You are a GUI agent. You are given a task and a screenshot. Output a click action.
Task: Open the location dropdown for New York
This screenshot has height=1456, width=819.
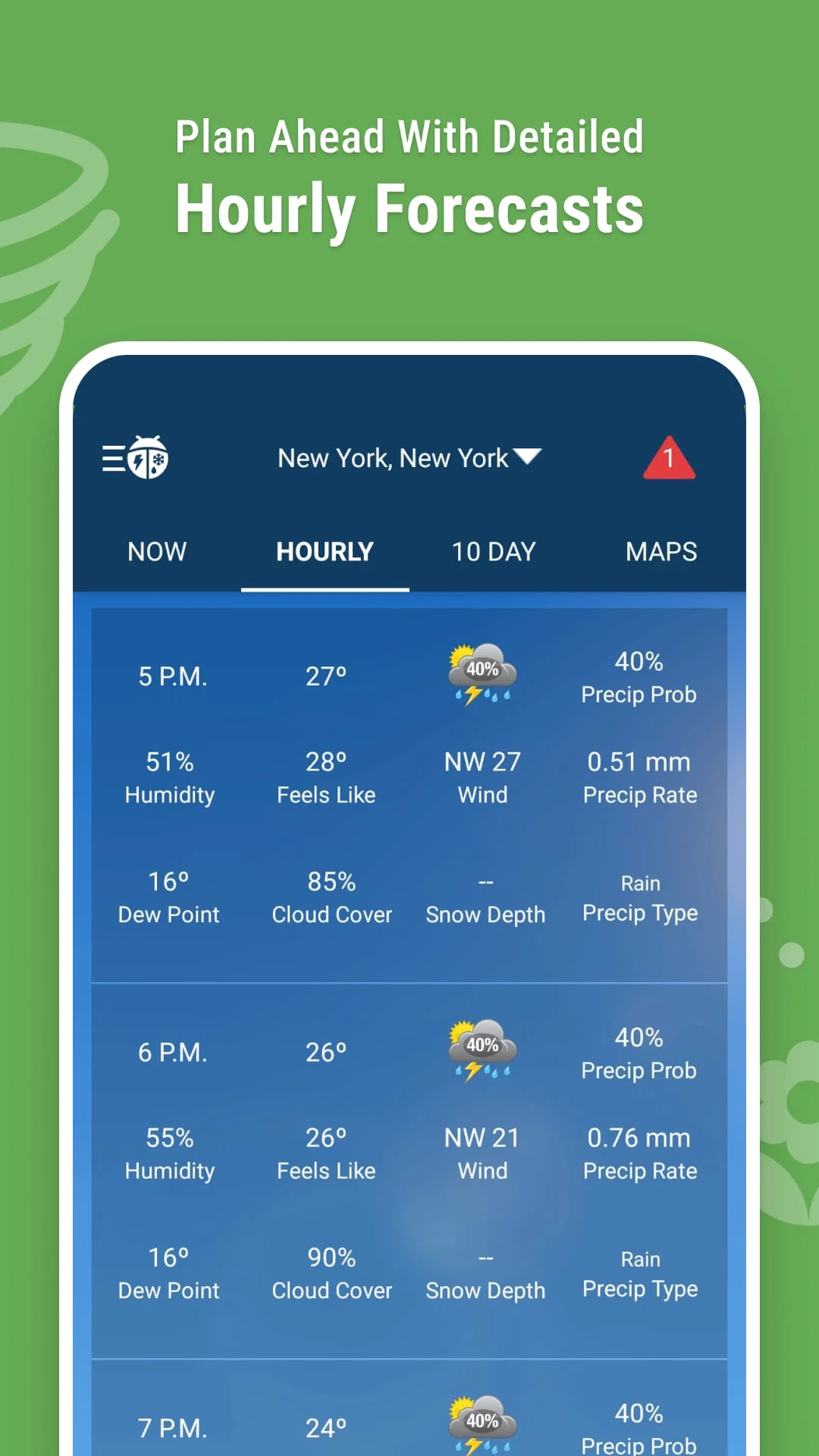coord(529,455)
